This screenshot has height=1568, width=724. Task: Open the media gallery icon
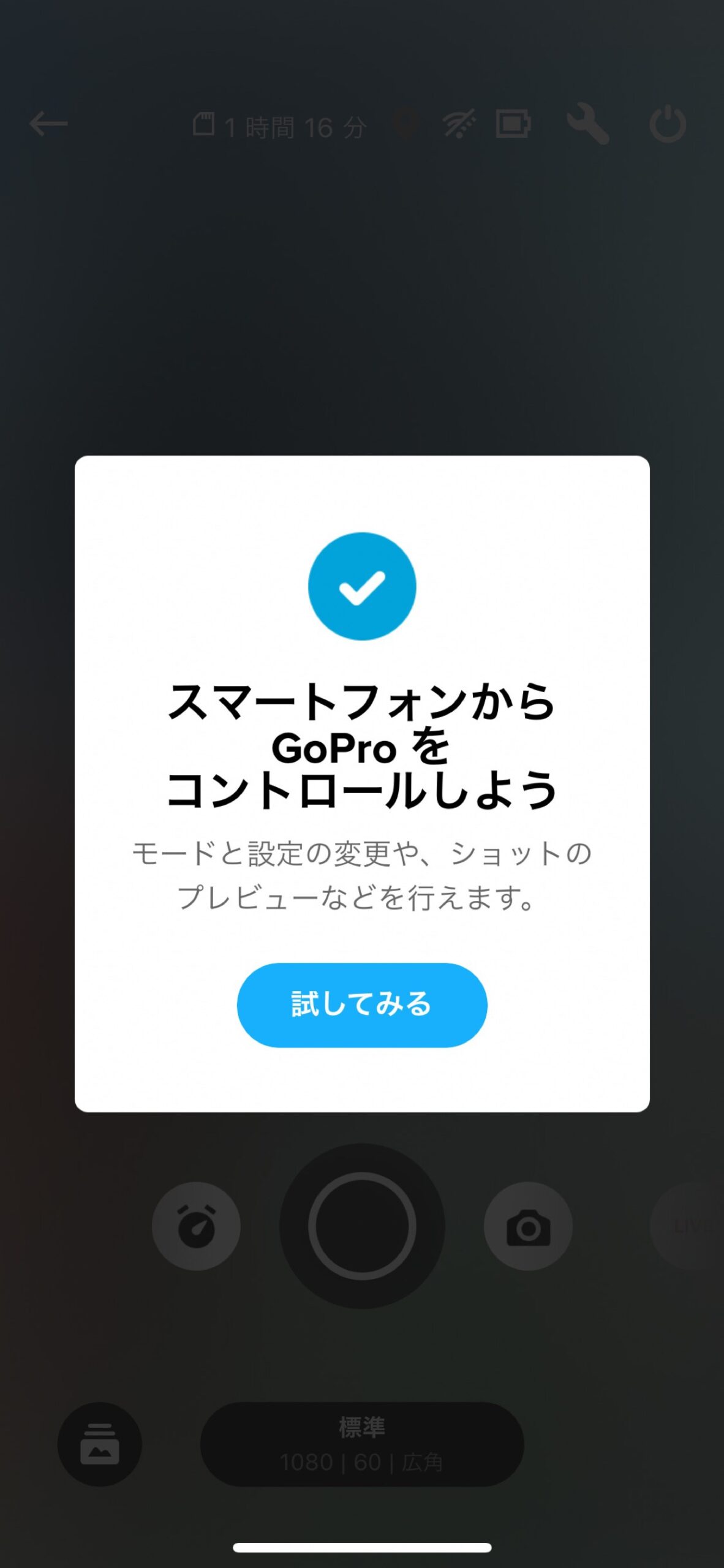(x=100, y=1444)
